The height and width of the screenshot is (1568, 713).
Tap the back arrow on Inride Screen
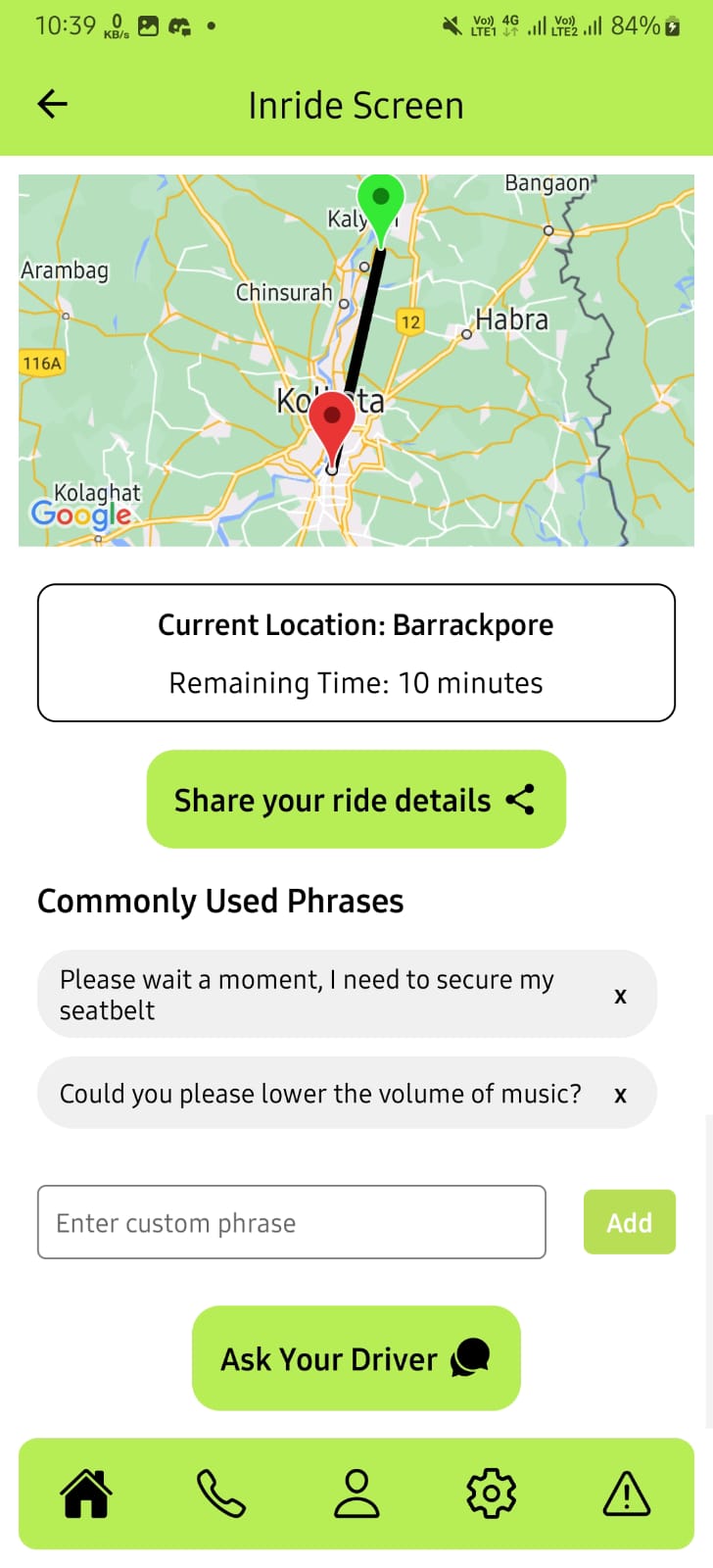coord(51,104)
